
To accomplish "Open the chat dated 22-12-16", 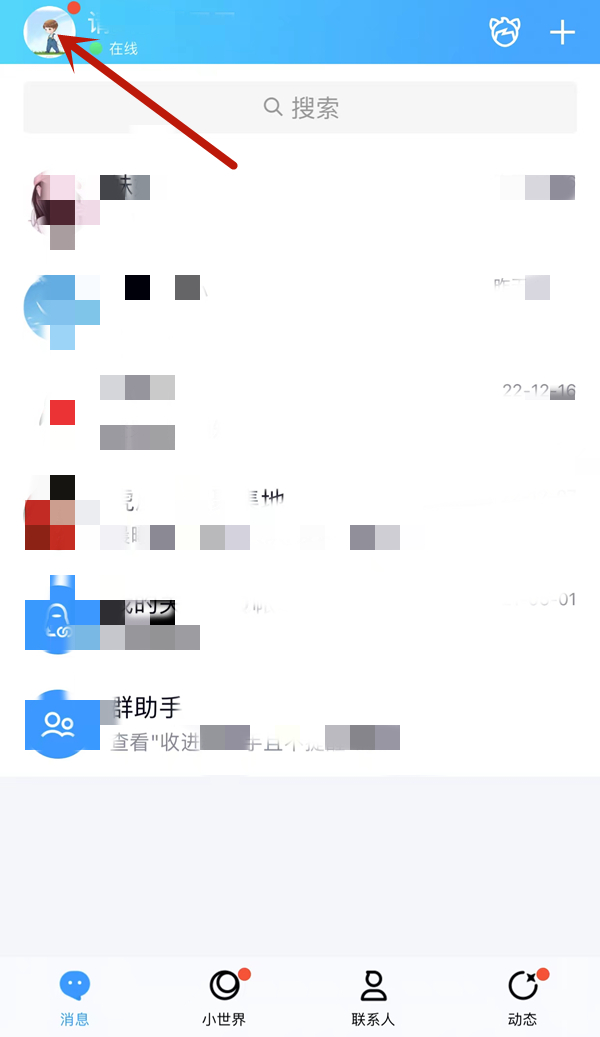I will (x=300, y=411).
